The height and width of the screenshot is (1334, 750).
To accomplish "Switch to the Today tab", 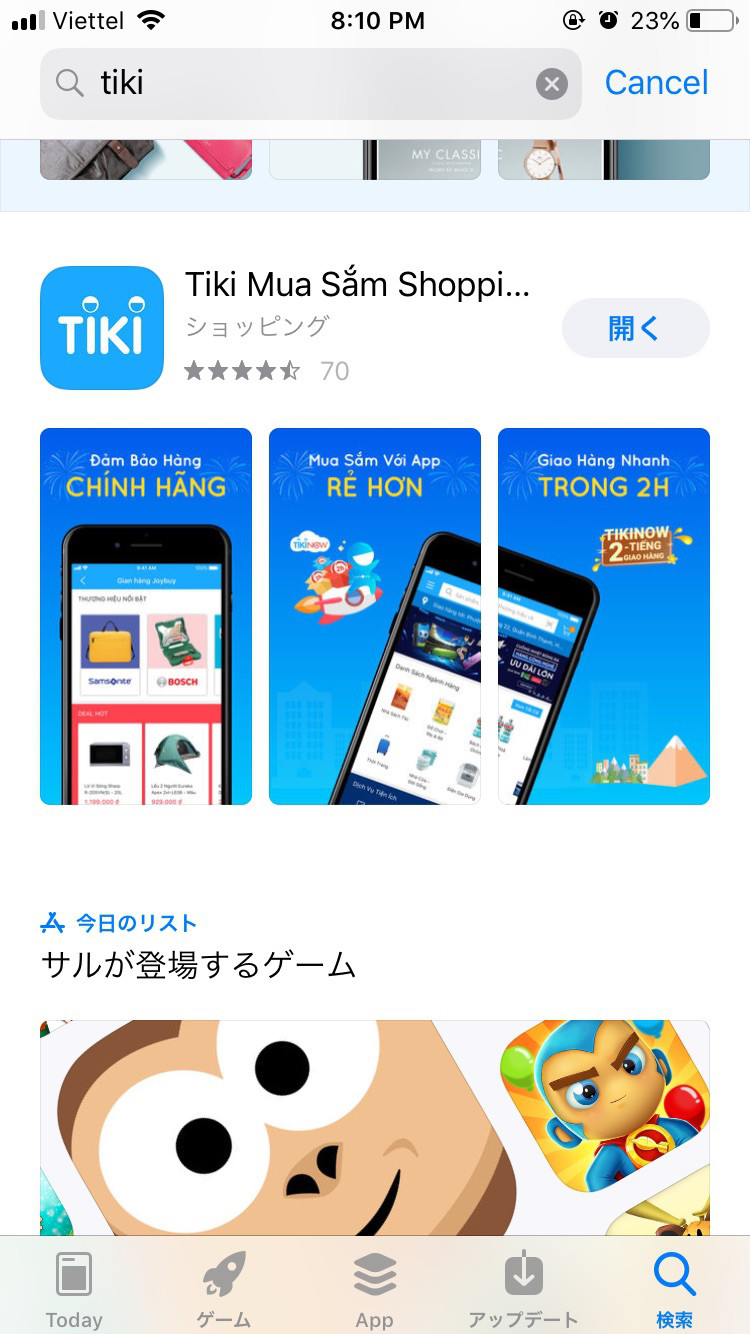I will [74, 1290].
